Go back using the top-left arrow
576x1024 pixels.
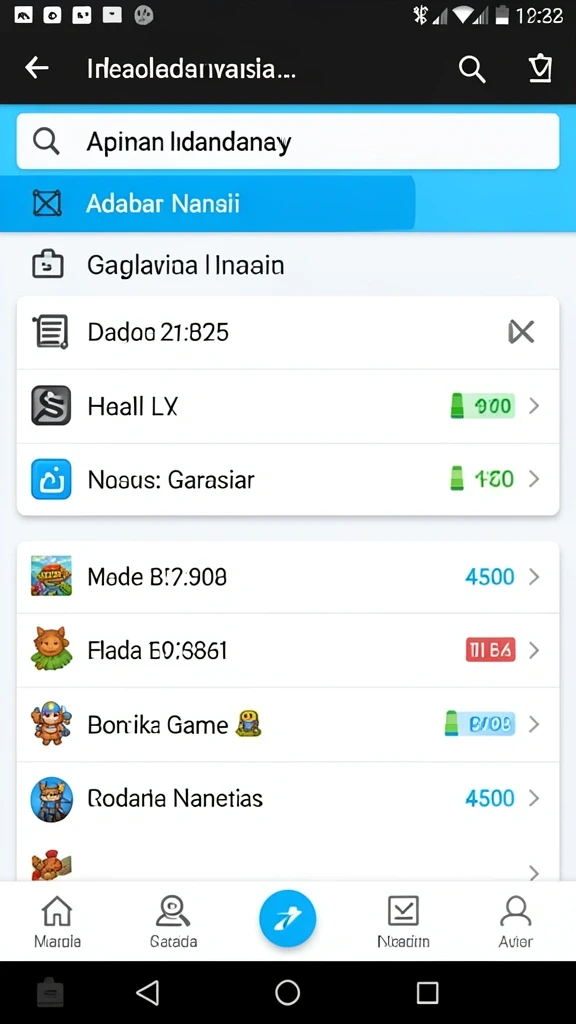pyautogui.click(x=37, y=67)
